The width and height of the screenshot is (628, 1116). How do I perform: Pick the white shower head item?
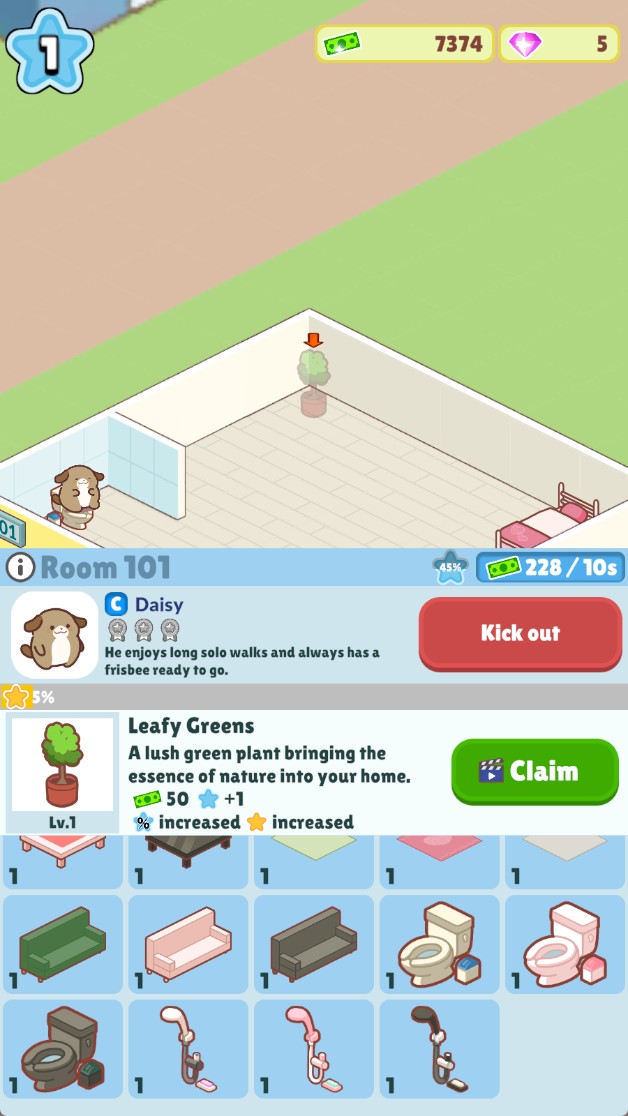tap(189, 1049)
